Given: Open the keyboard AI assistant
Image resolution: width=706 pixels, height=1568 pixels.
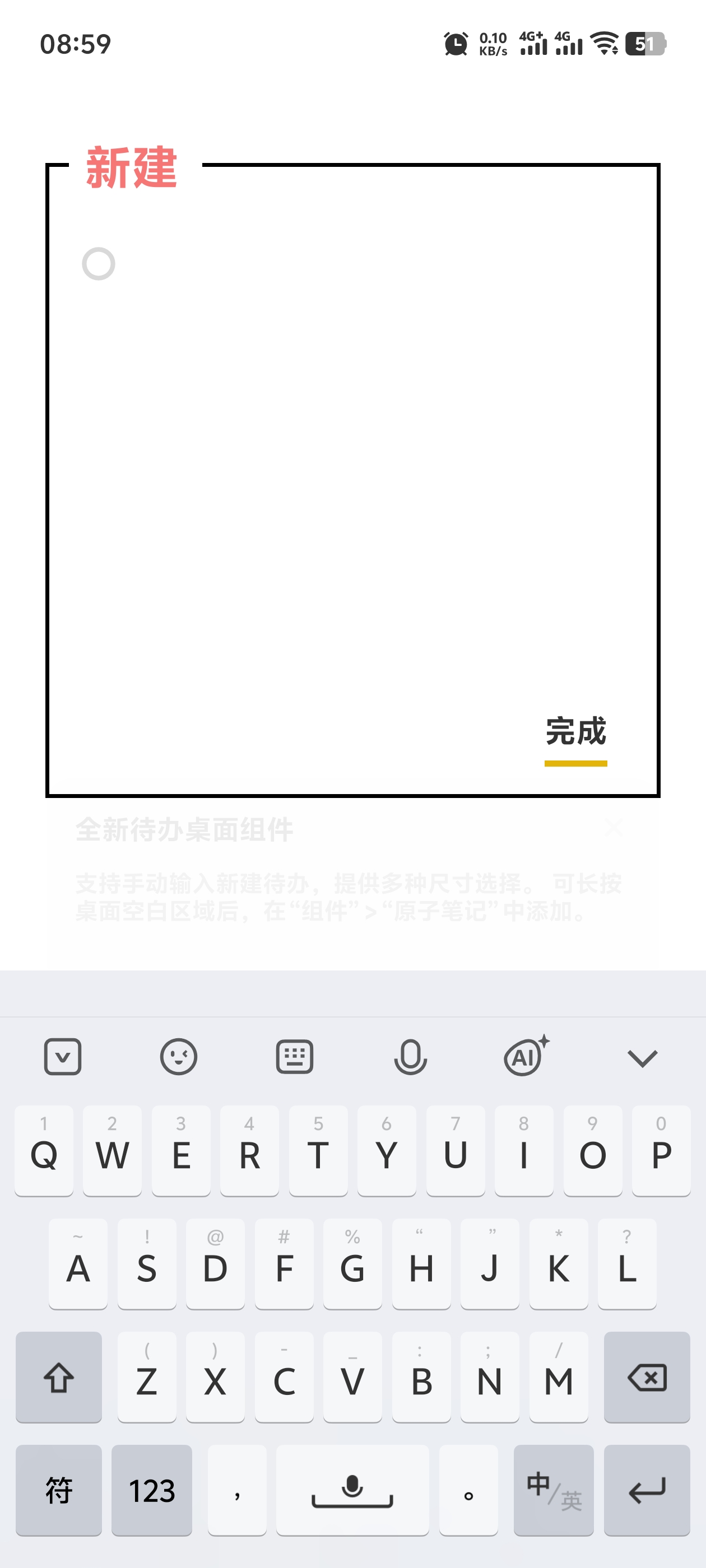Looking at the screenshot, I should (x=526, y=1057).
